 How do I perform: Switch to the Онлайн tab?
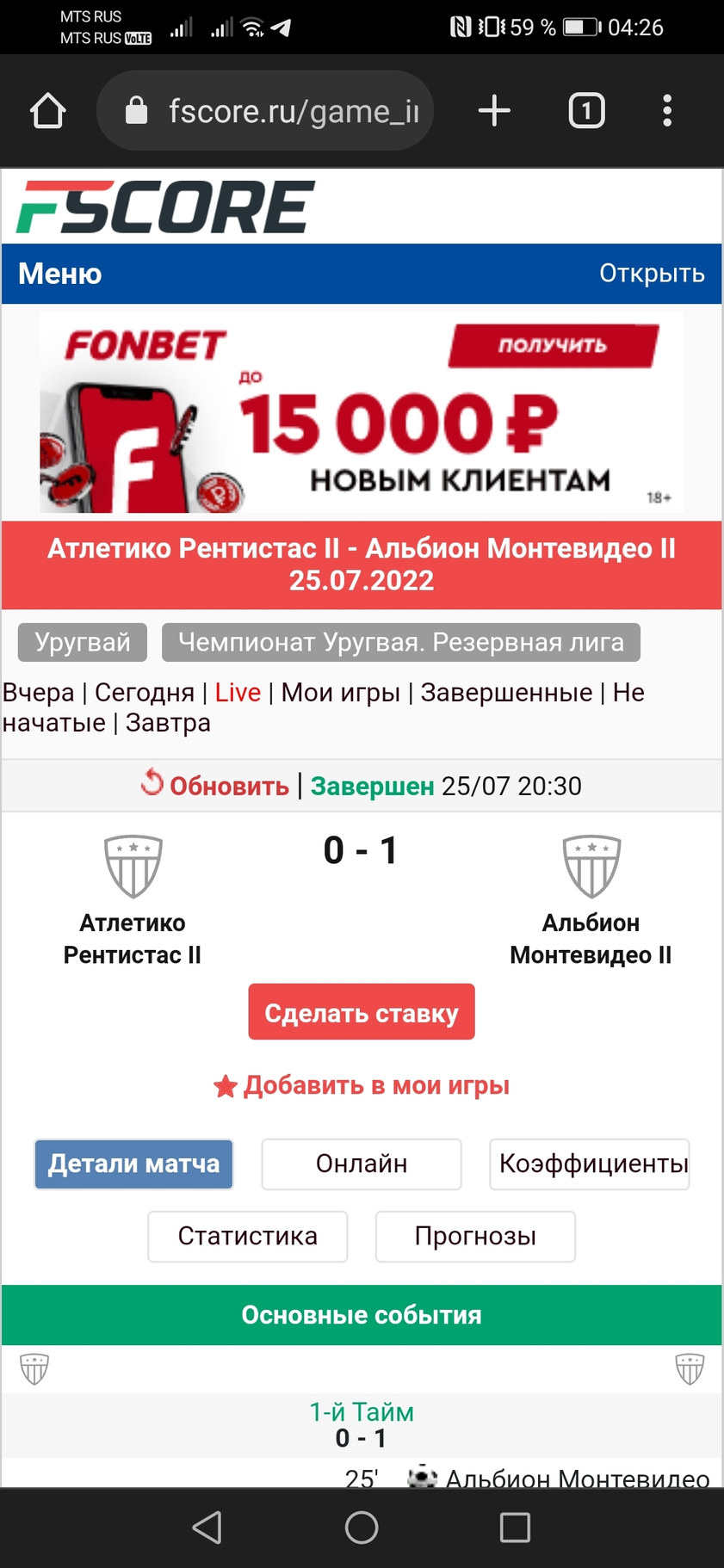coord(362,1164)
